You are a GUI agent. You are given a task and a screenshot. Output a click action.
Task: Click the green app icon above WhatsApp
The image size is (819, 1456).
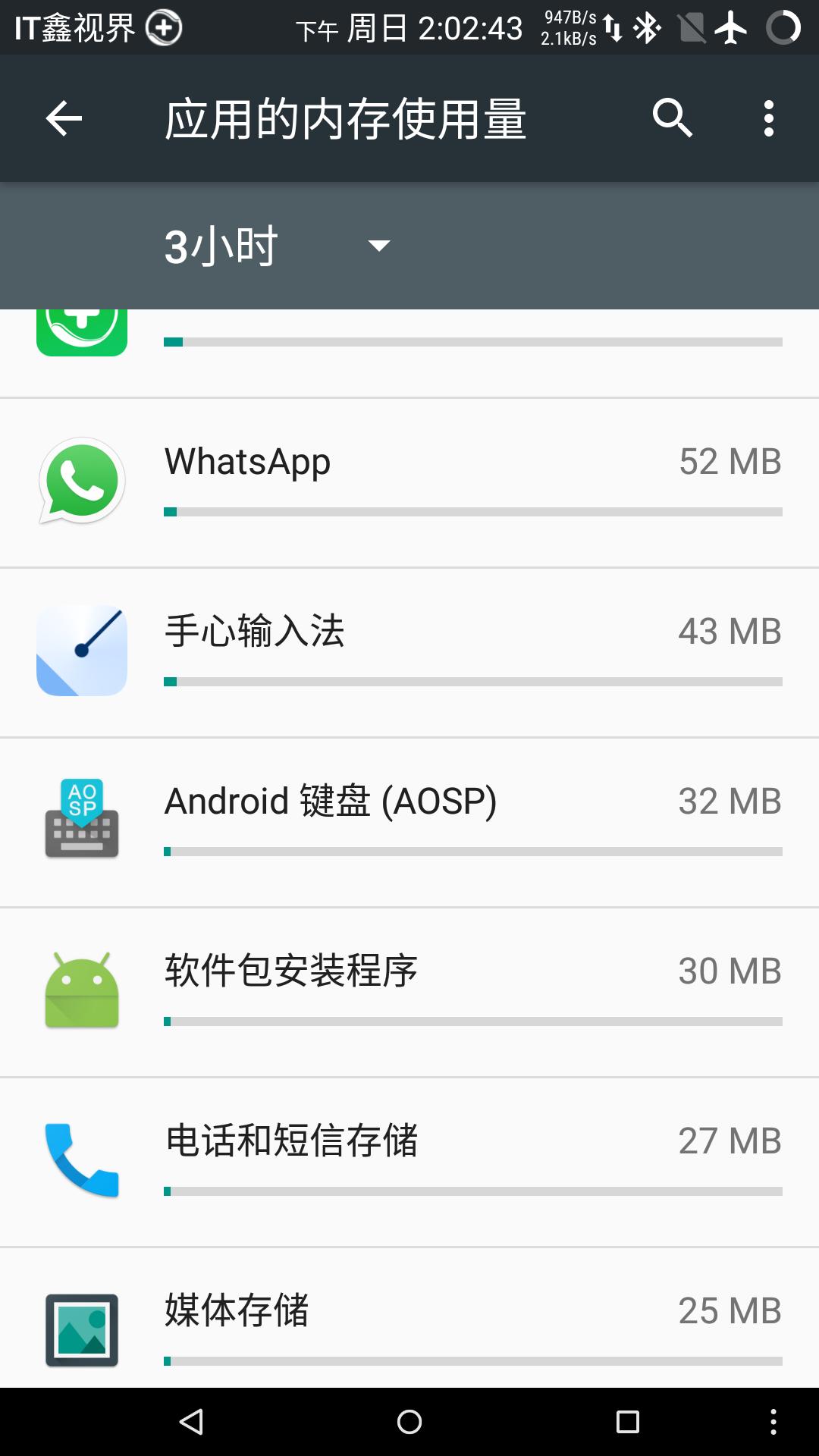pyautogui.click(x=81, y=332)
